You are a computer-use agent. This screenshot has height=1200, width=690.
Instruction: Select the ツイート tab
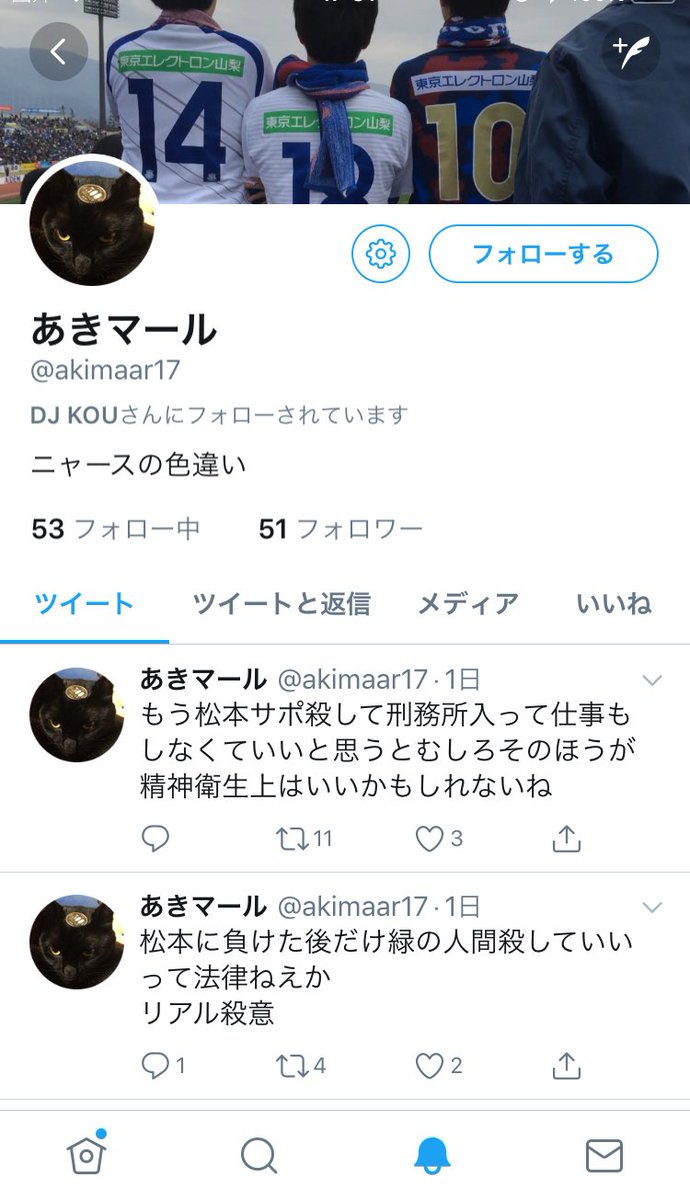pos(84,603)
